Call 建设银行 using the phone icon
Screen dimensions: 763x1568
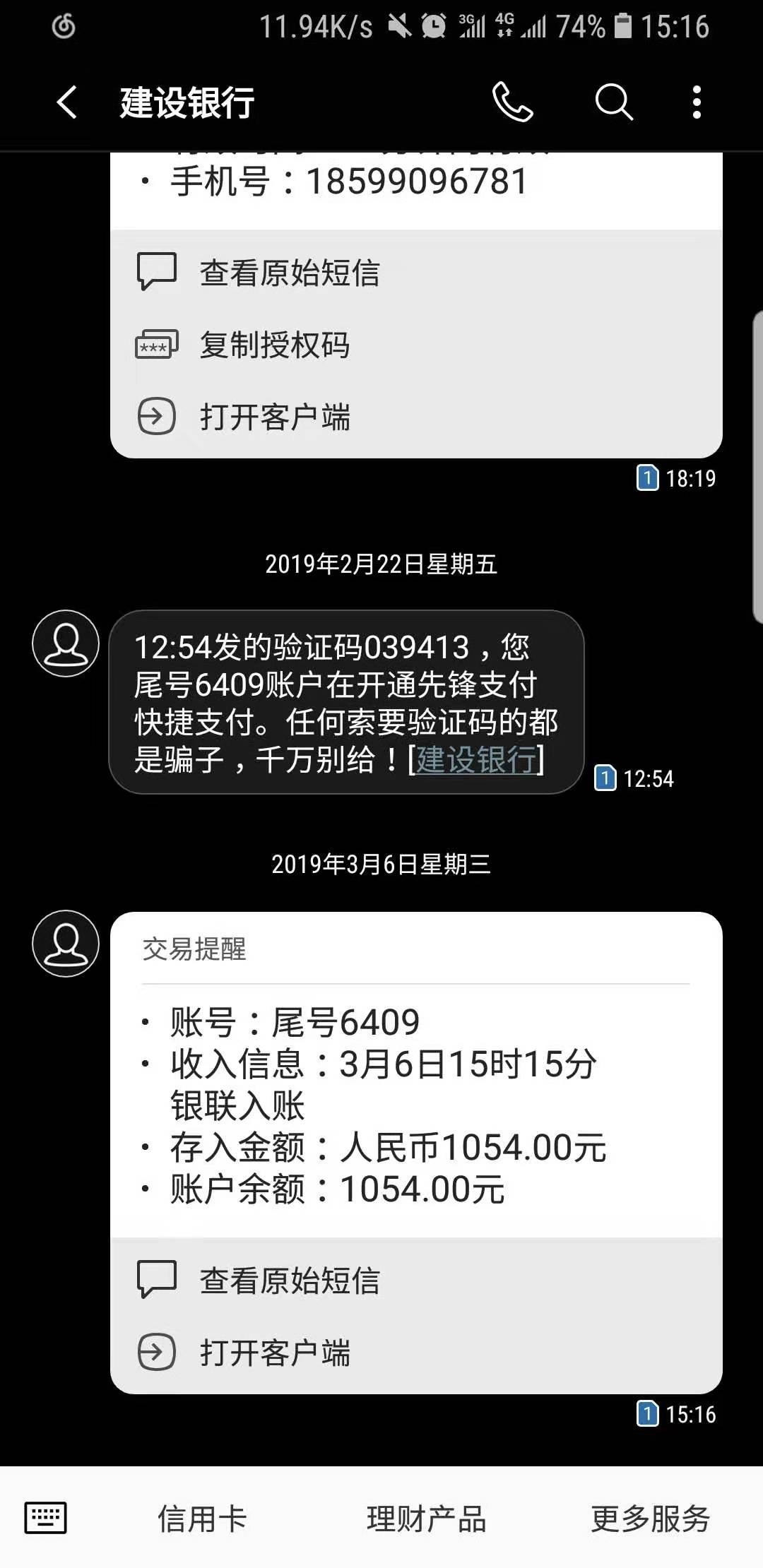click(512, 102)
